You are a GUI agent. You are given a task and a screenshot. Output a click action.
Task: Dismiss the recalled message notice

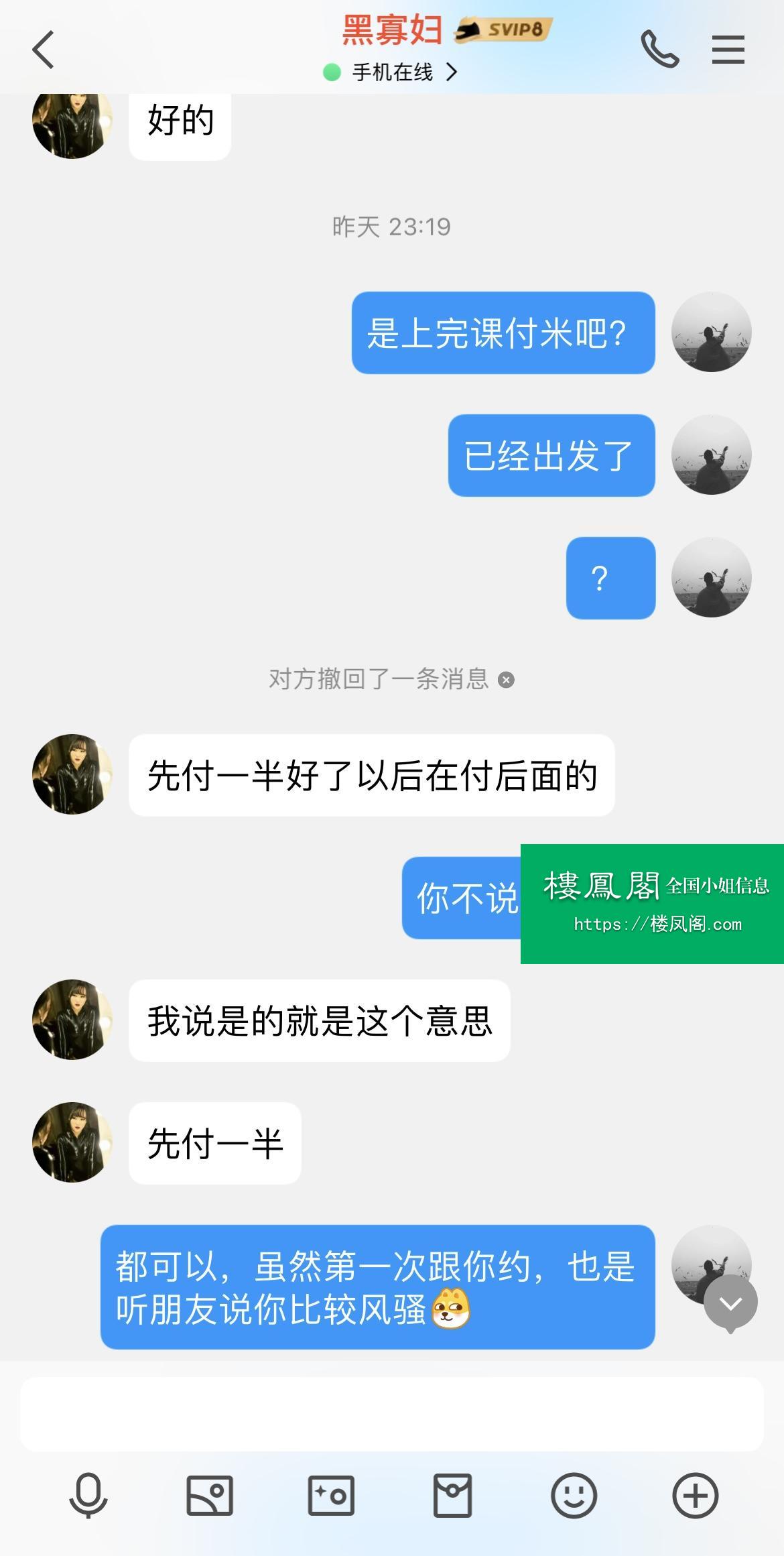point(507,680)
